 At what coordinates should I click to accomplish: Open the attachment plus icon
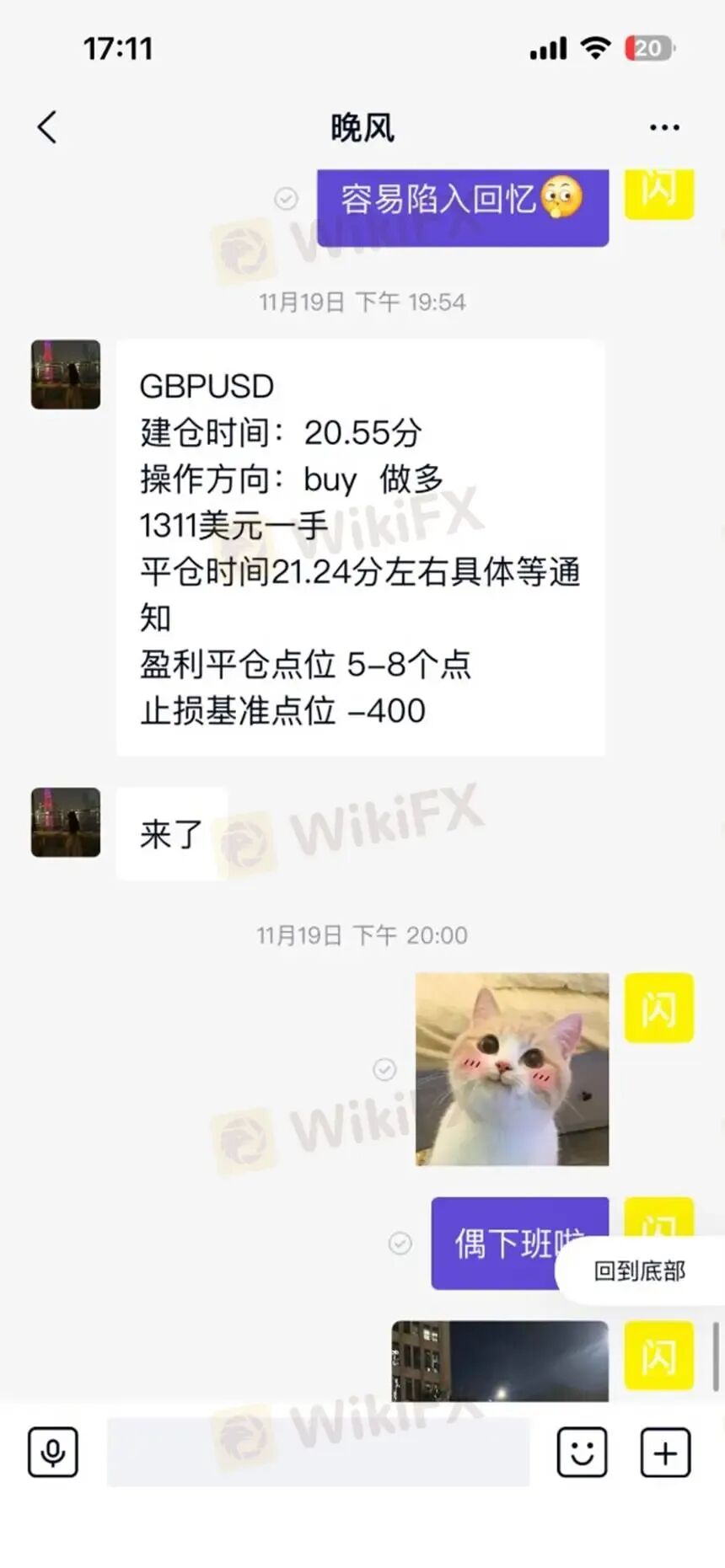[x=666, y=1453]
